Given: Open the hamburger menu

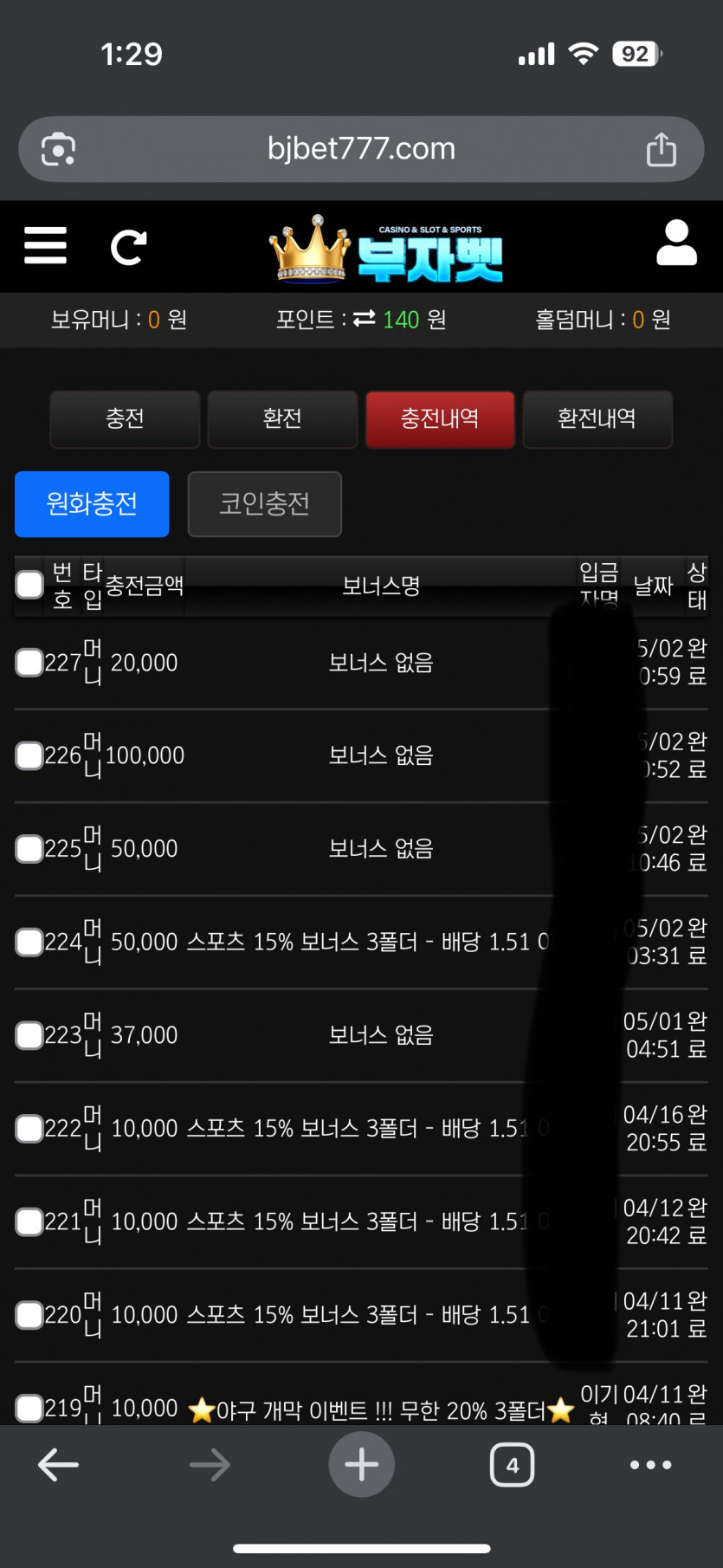Looking at the screenshot, I should click(x=45, y=245).
